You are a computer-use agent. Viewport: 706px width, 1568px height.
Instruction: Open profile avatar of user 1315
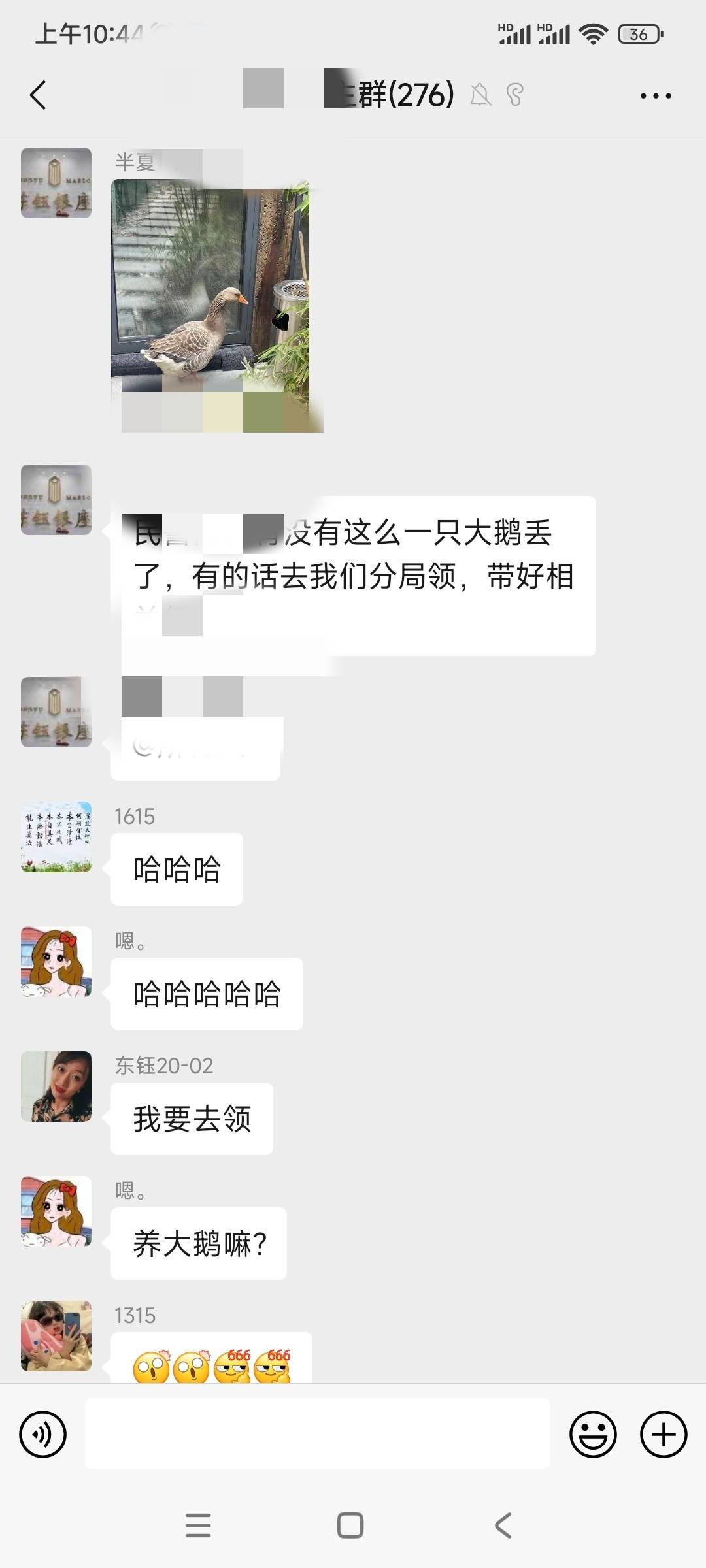(56, 1336)
